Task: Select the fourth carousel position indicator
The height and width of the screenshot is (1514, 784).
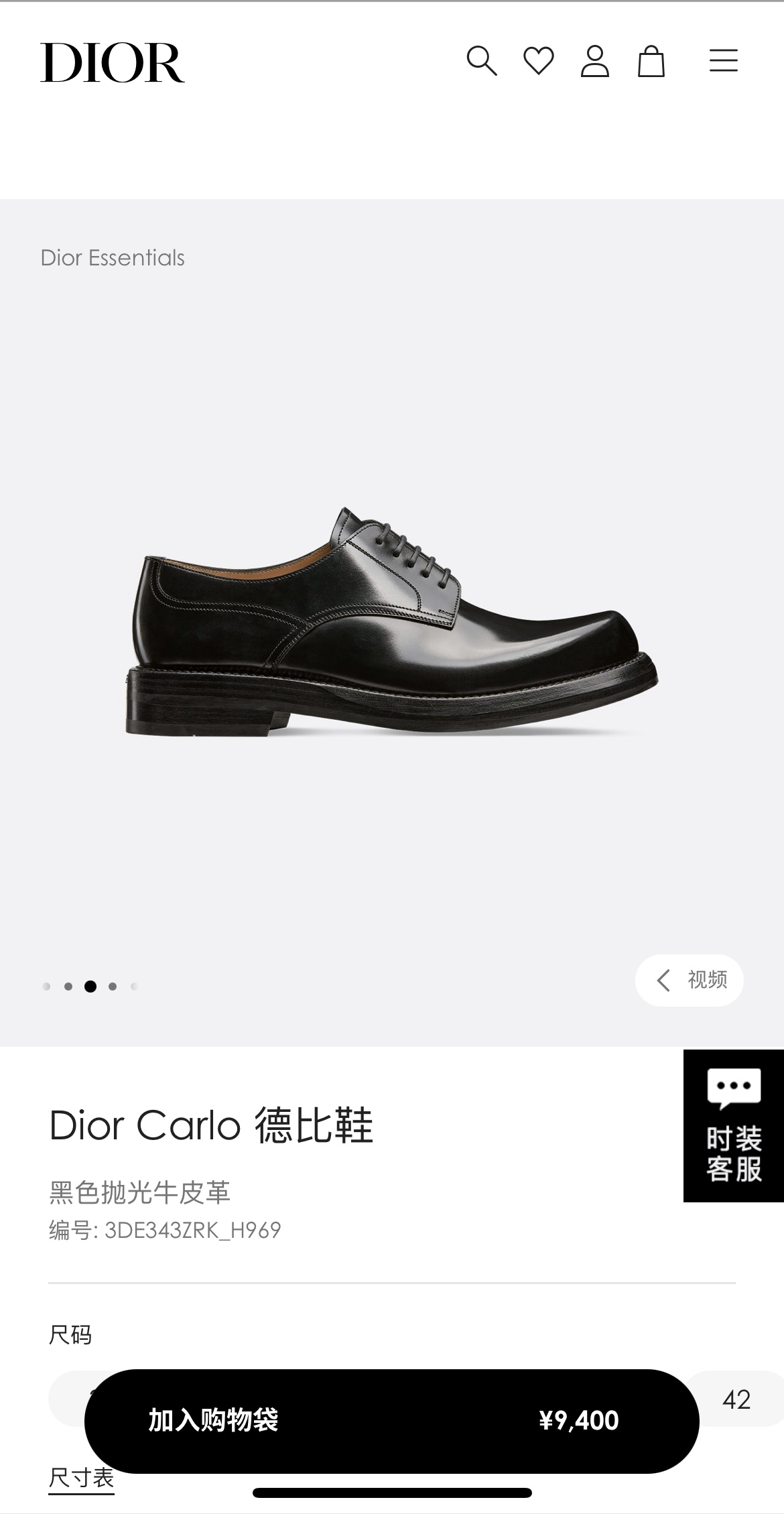Action: pyautogui.click(x=113, y=985)
